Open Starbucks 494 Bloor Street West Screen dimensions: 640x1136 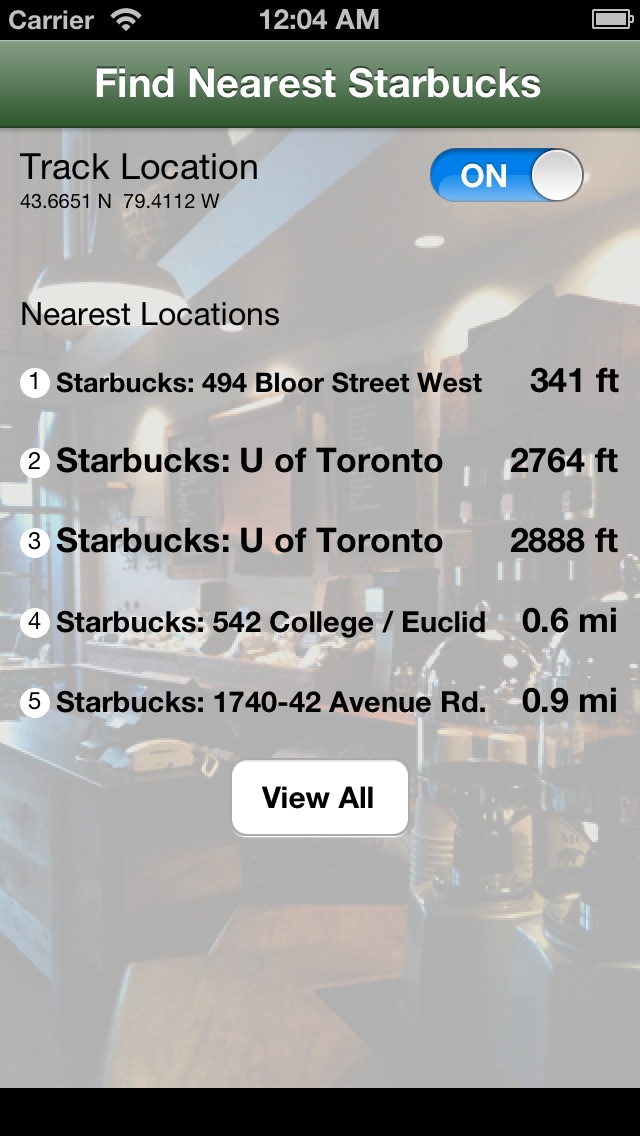tap(269, 383)
